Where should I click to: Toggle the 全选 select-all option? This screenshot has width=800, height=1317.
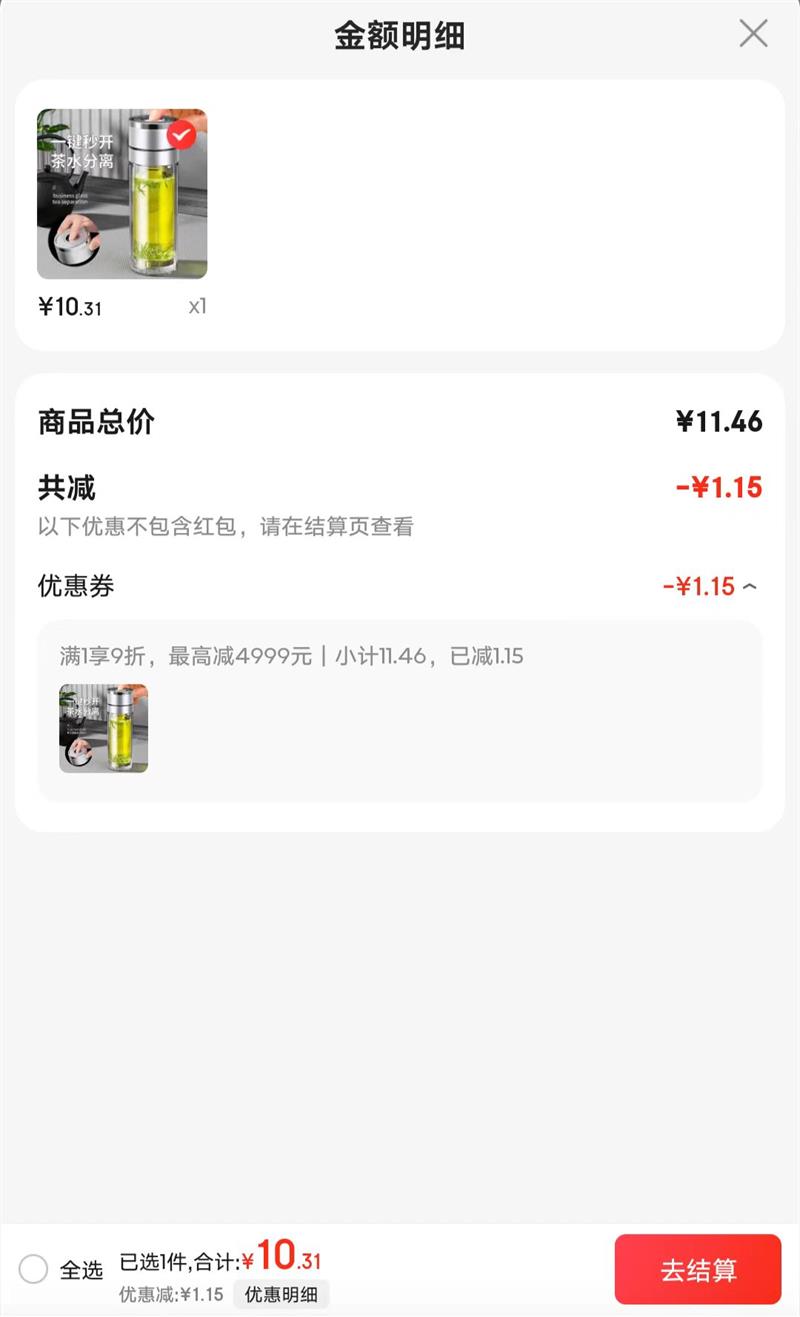tap(34, 1270)
